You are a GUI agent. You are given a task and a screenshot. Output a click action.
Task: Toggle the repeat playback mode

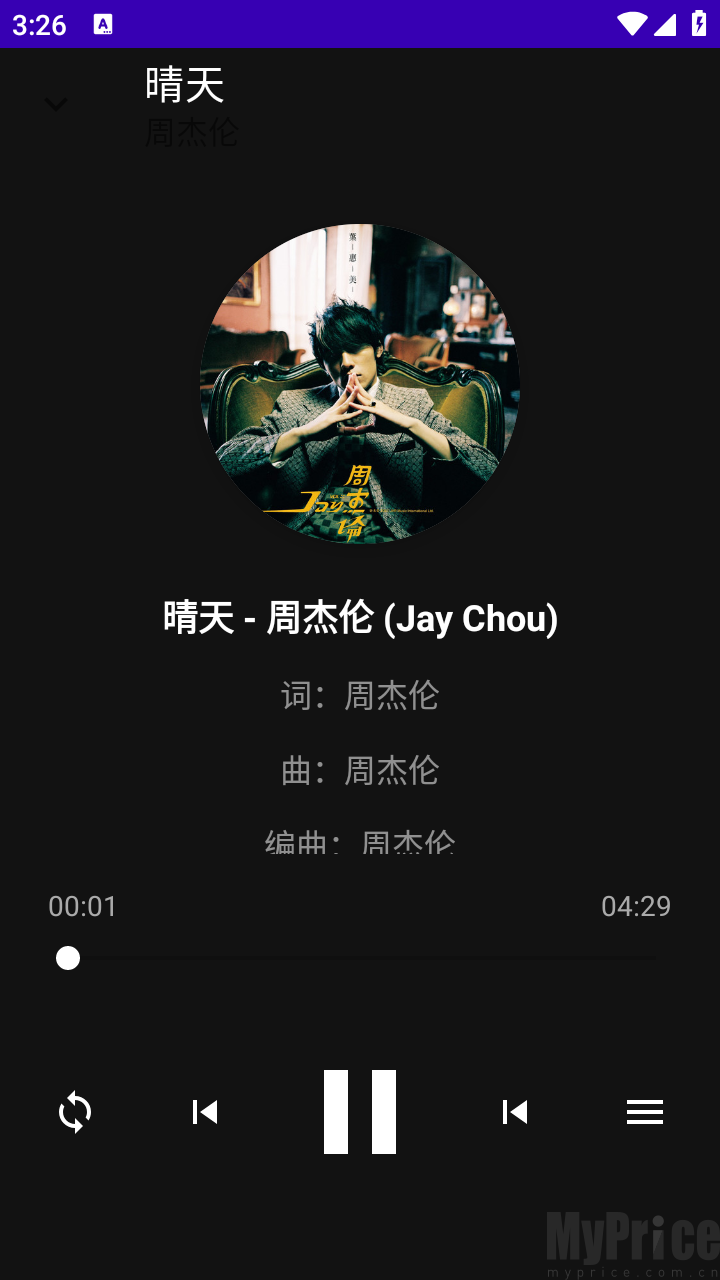[x=74, y=1112]
